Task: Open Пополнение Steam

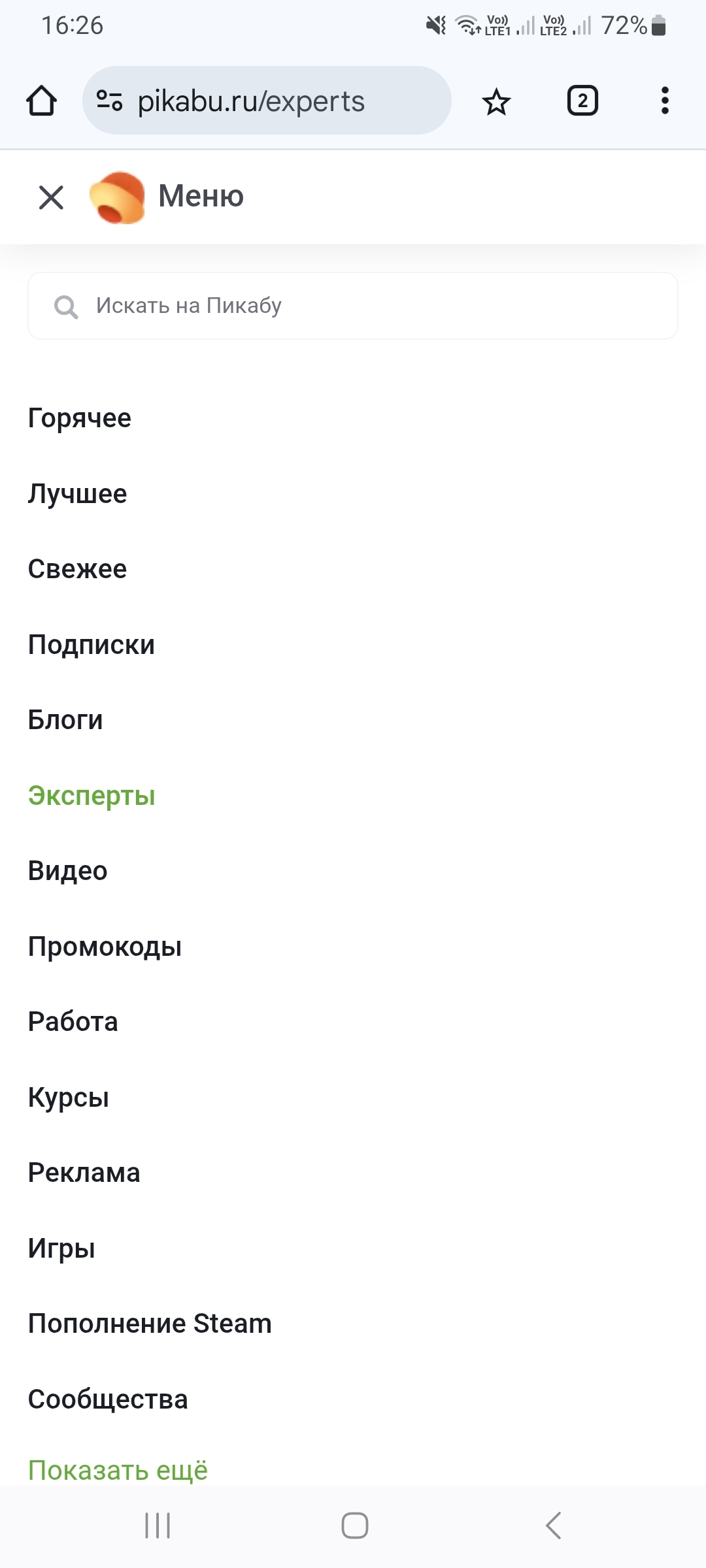Action: pyautogui.click(x=149, y=1324)
